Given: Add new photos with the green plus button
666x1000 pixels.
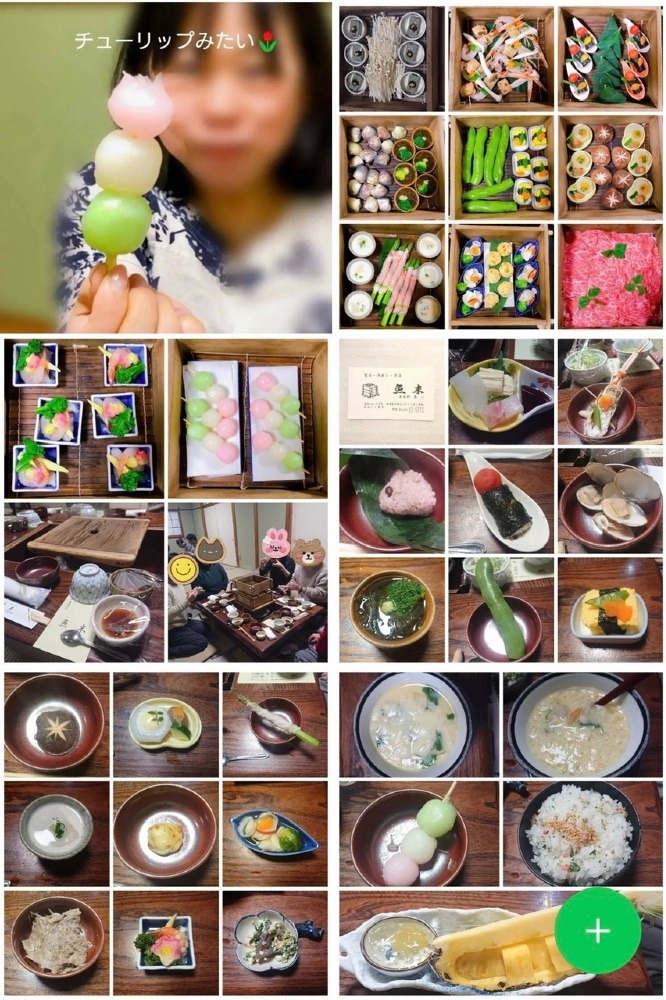Looking at the screenshot, I should (598, 930).
